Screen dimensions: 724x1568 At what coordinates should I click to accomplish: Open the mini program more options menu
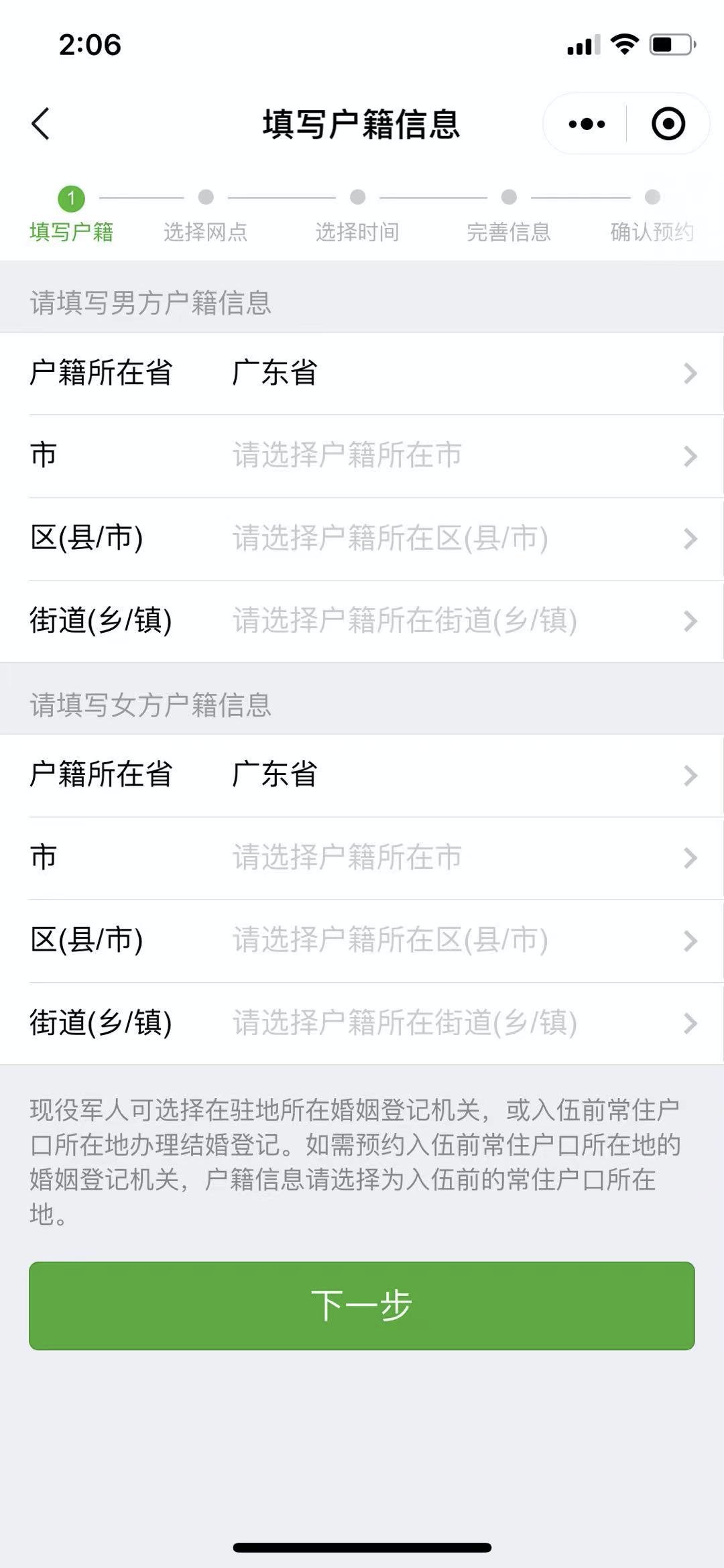point(586,124)
